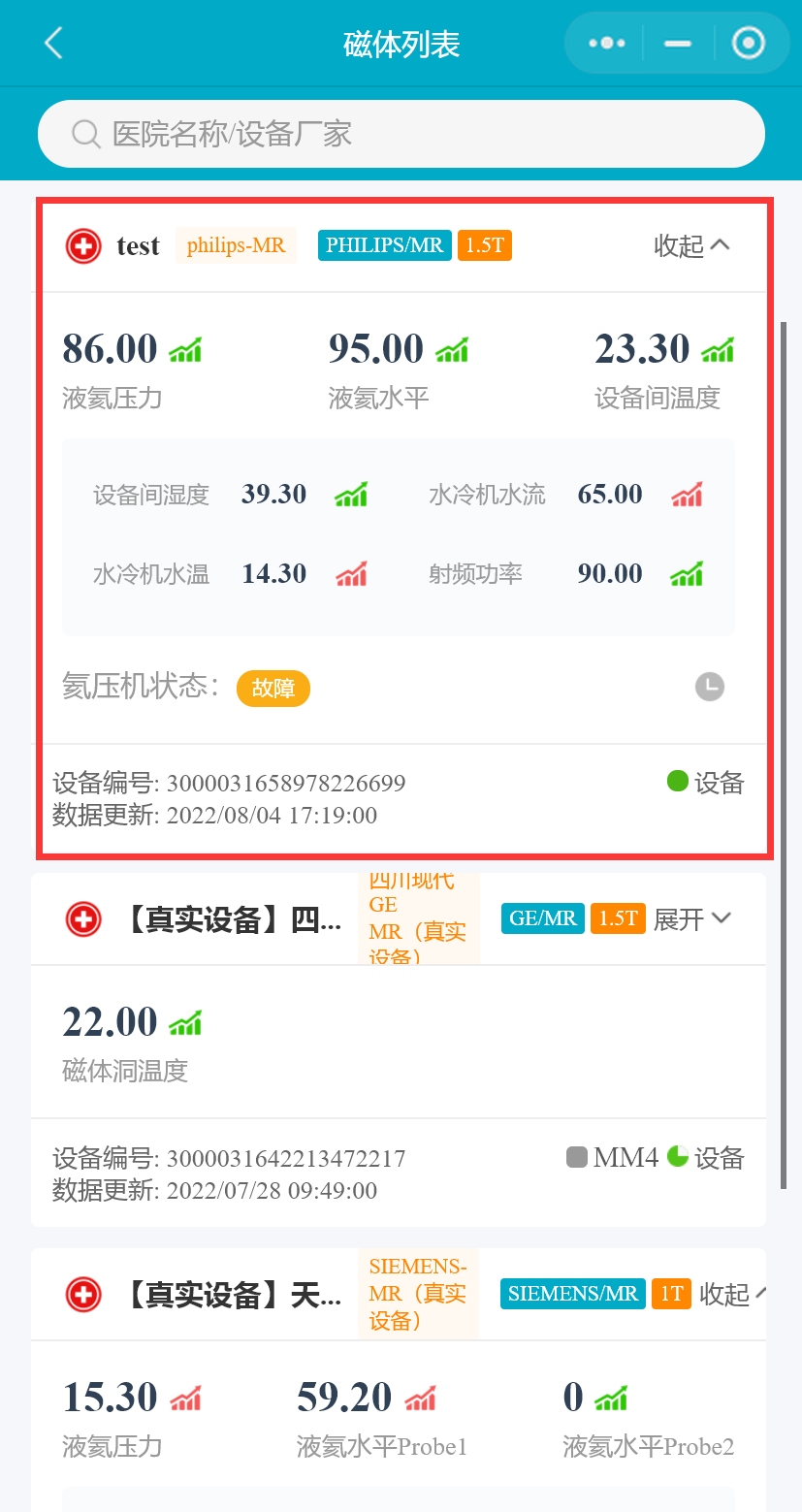
Task: Expand the 四川现代 GE MR device card with 展开
Action: (691, 918)
